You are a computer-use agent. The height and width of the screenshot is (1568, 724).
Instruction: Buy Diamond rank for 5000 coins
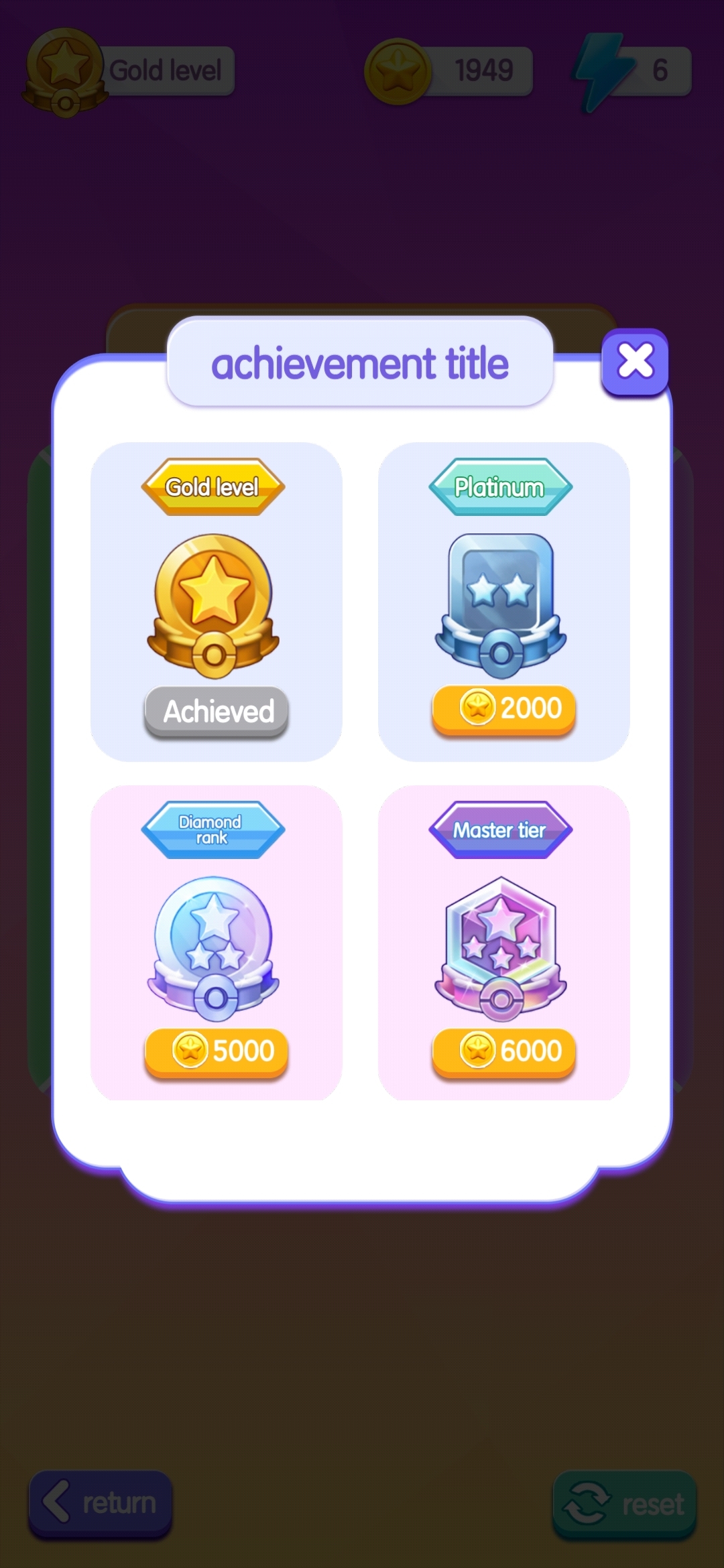[x=217, y=1051]
